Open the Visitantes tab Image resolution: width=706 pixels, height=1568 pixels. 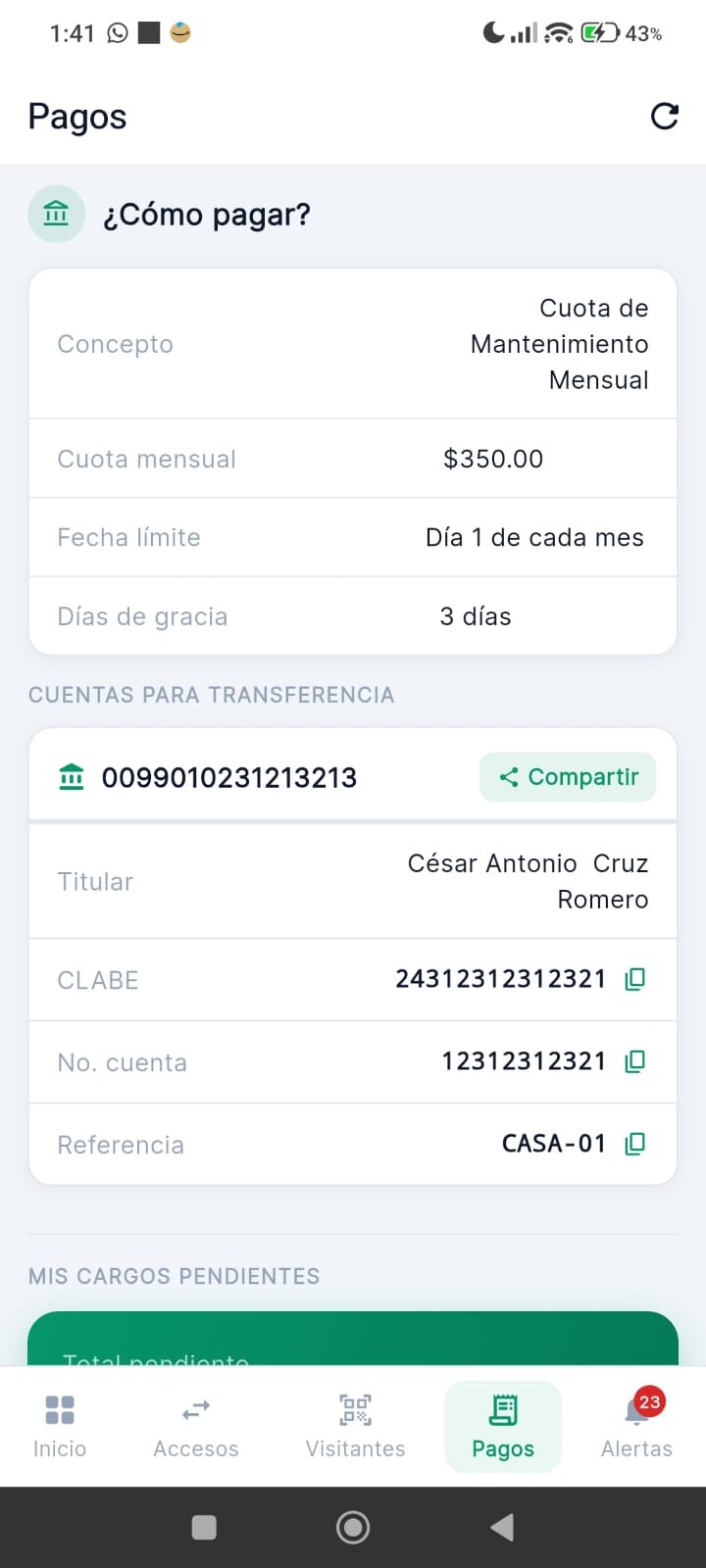355,1427
